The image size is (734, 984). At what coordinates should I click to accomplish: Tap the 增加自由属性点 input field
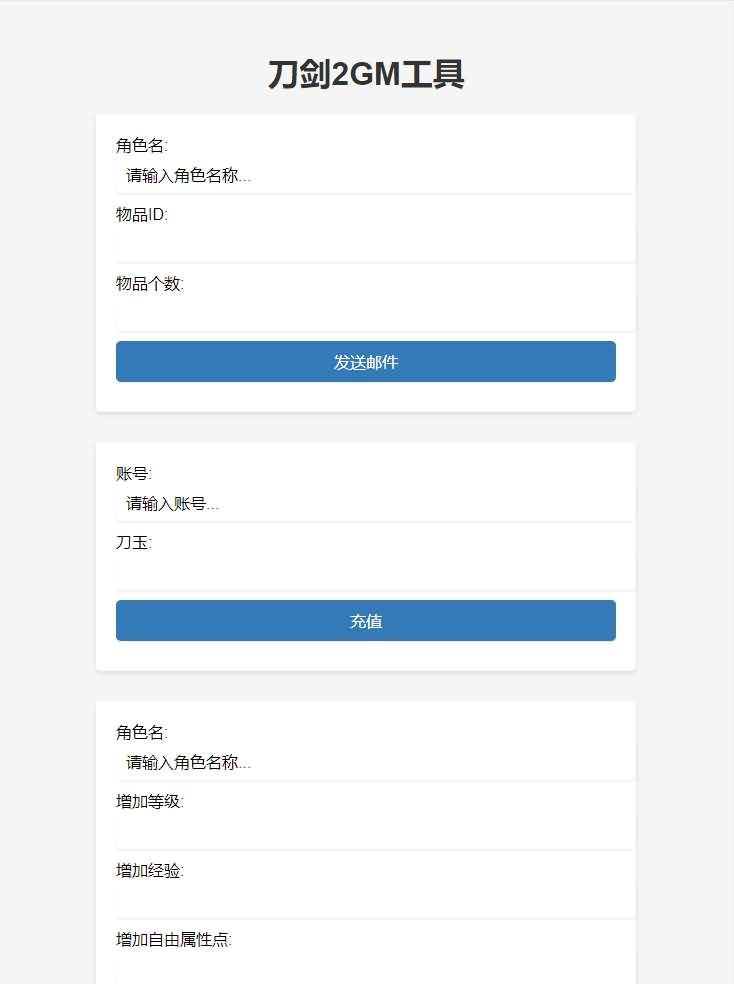click(x=375, y=968)
